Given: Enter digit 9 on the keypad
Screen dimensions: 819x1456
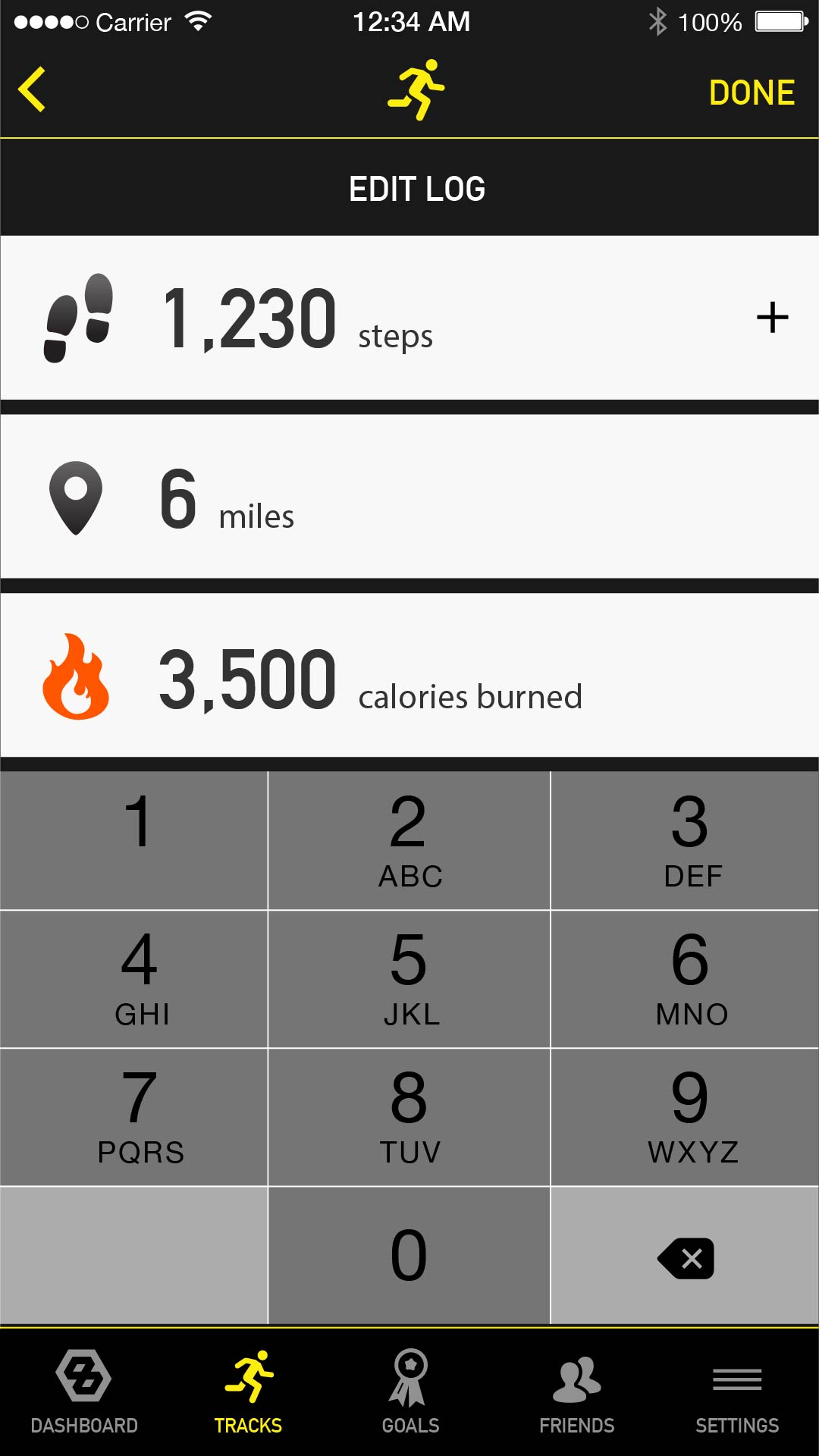Looking at the screenshot, I should (685, 1117).
